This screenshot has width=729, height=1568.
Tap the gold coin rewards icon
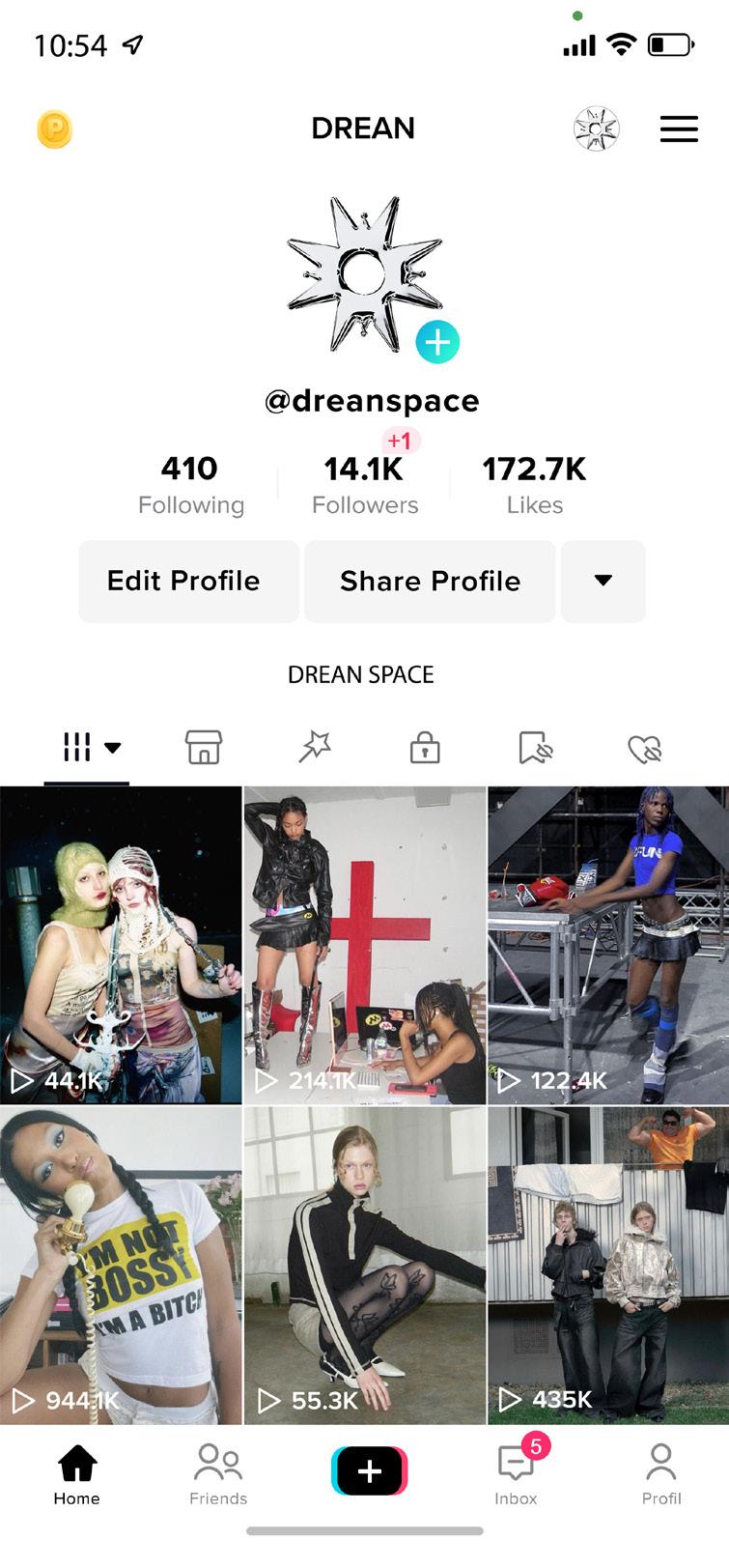55,129
